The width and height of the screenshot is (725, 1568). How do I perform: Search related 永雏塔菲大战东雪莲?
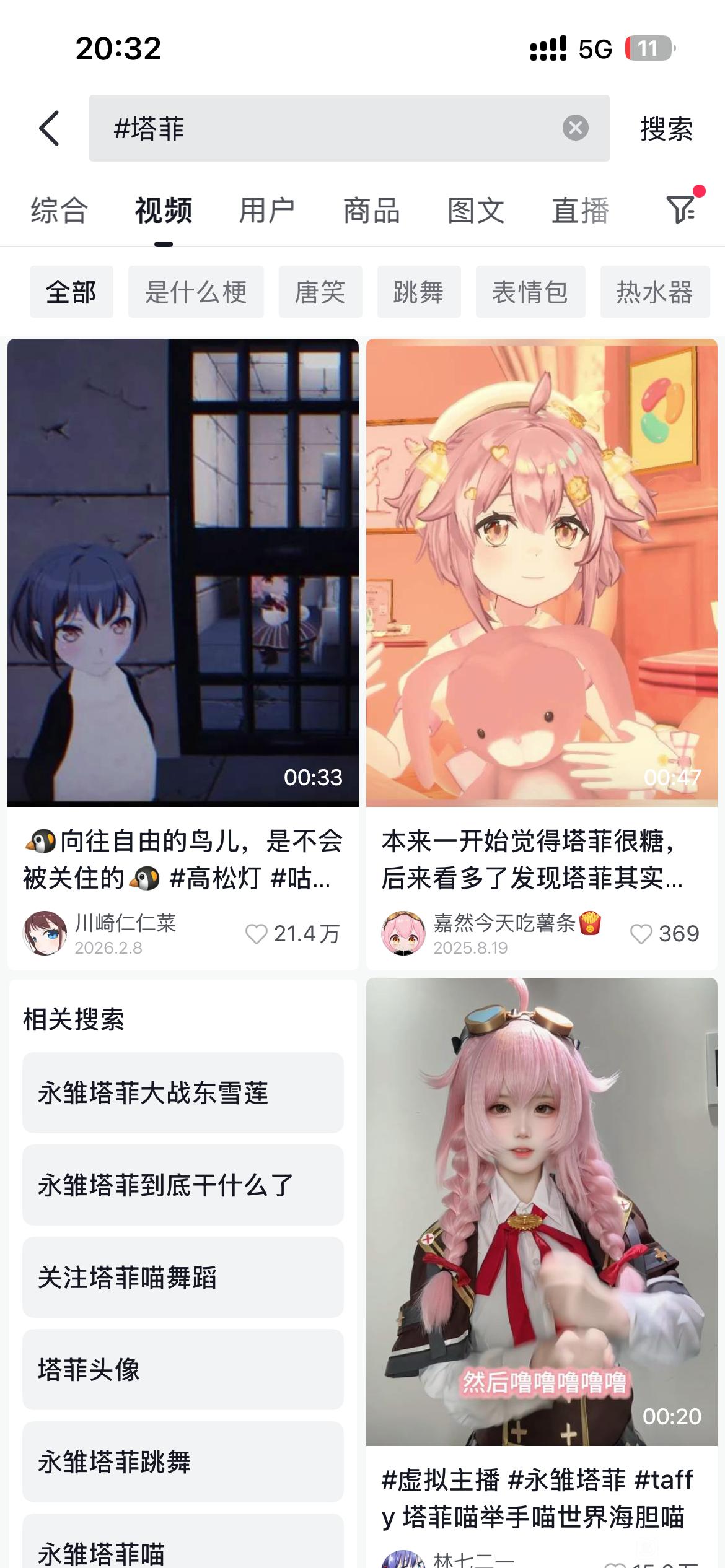(183, 1092)
